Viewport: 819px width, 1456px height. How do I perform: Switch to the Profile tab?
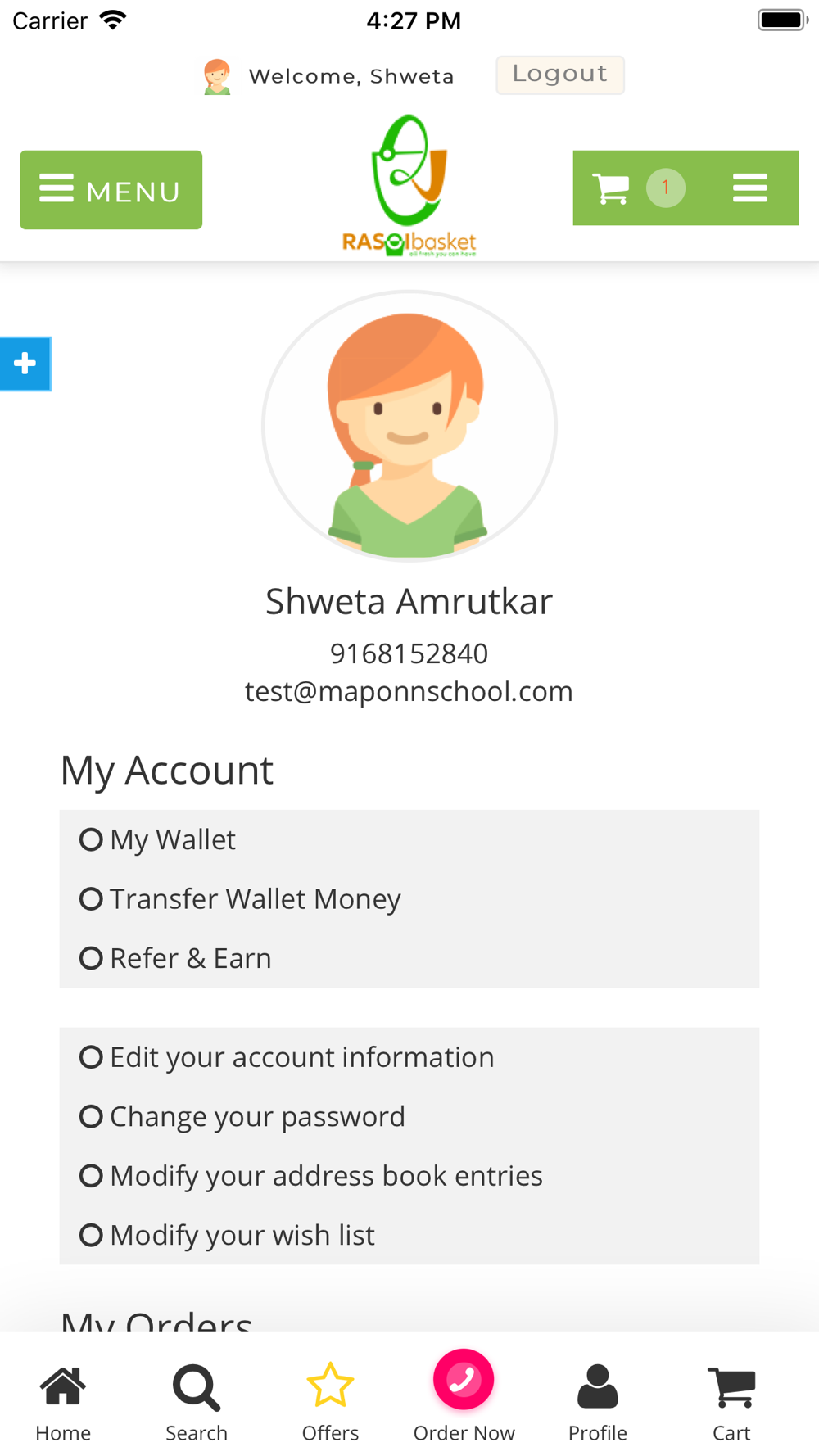[x=598, y=1404]
